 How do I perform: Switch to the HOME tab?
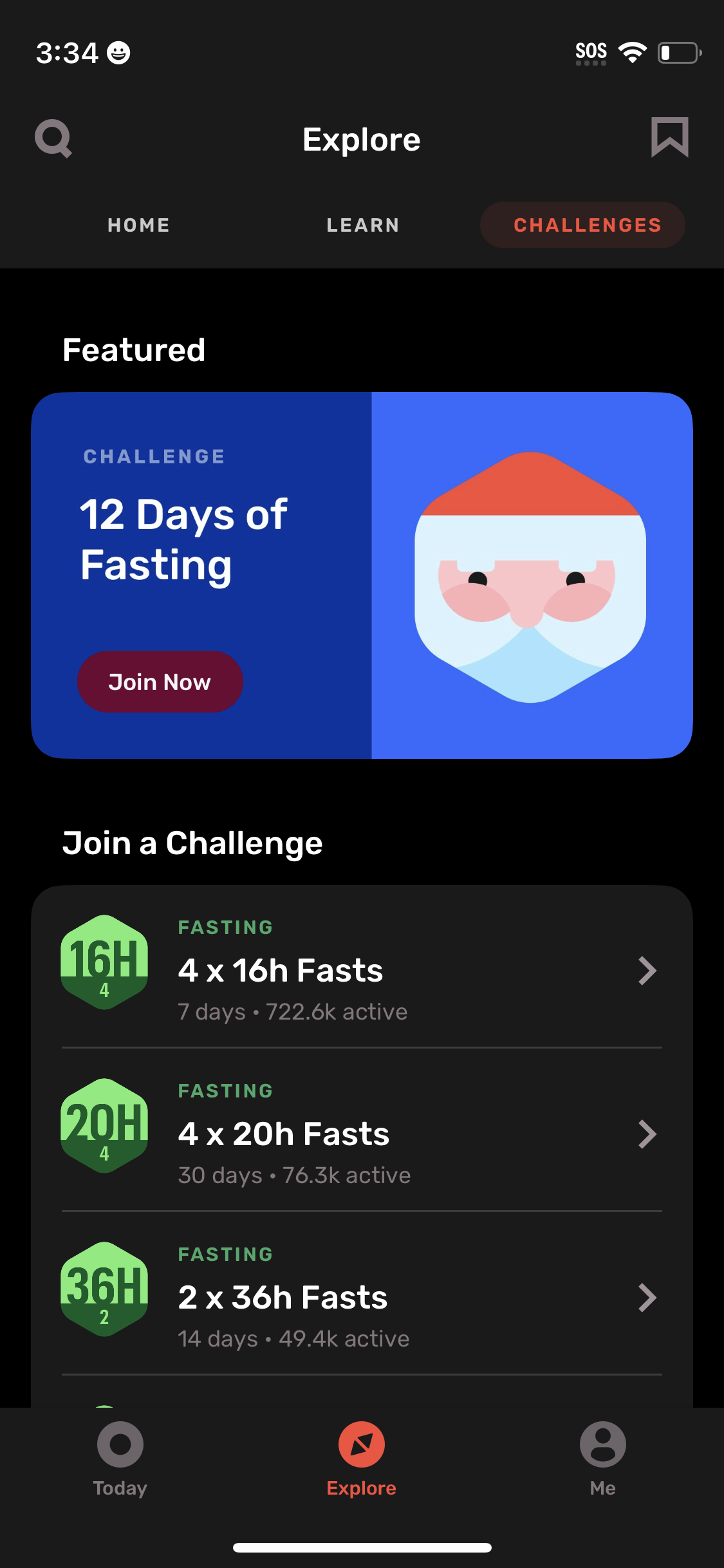tap(138, 225)
